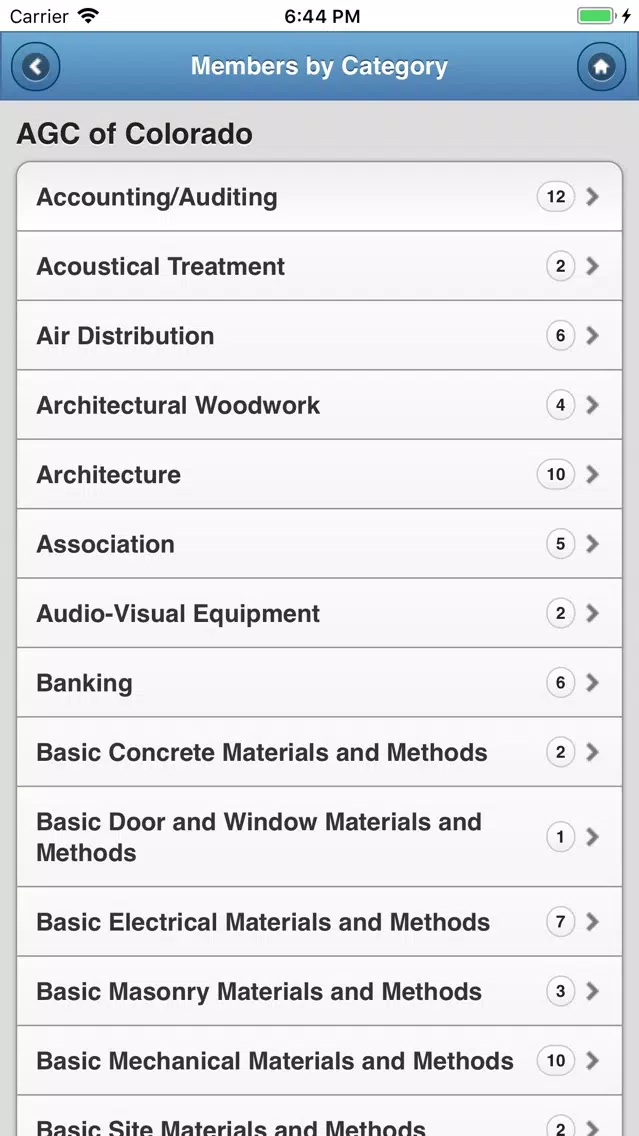Image resolution: width=639 pixels, height=1136 pixels.
Task: Tap the Architecture row
Action: [x=320, y=475]
